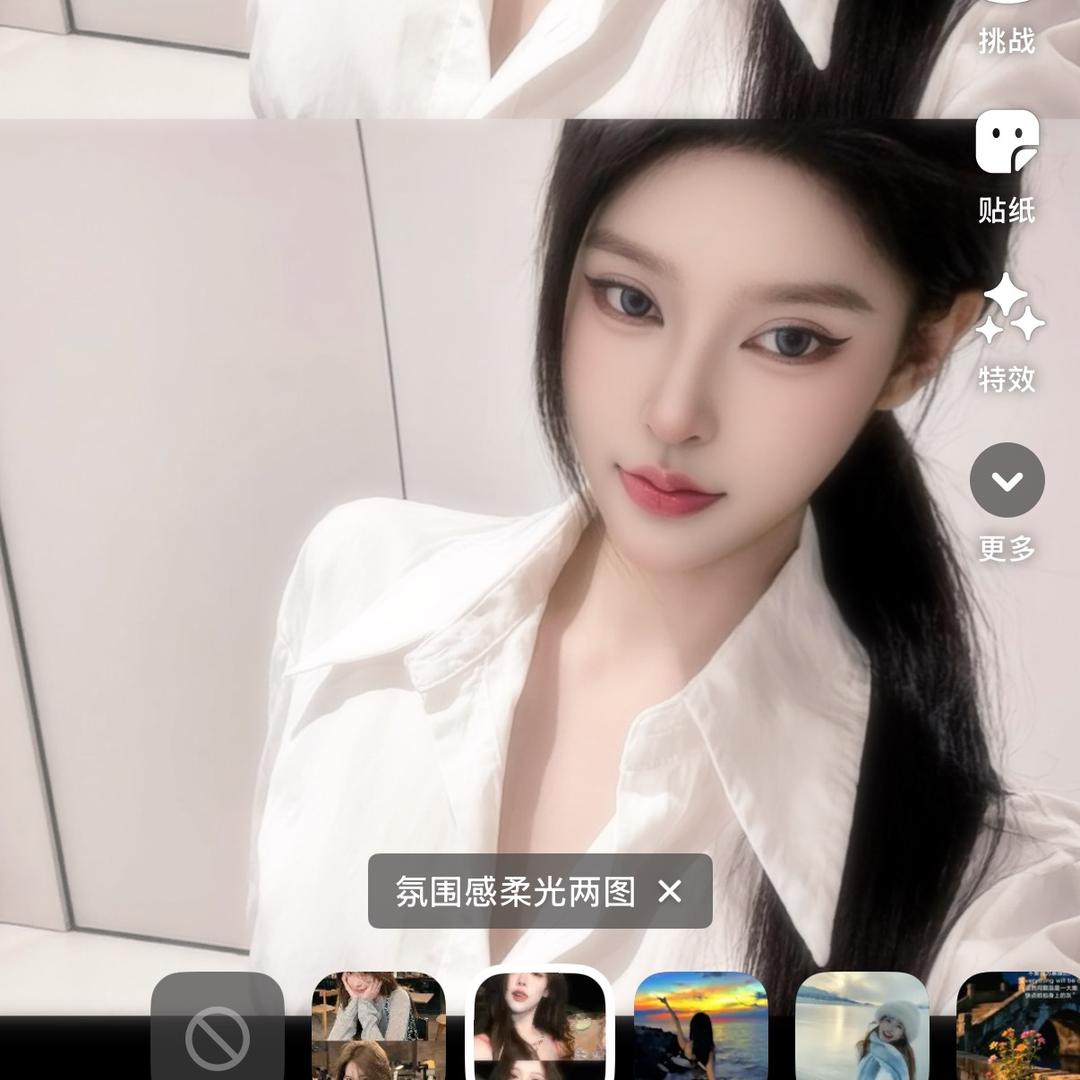Dismiss the 氛围感柔光两图 template label
Viewport: 1080px width, 1080px height.
(670, 891)
